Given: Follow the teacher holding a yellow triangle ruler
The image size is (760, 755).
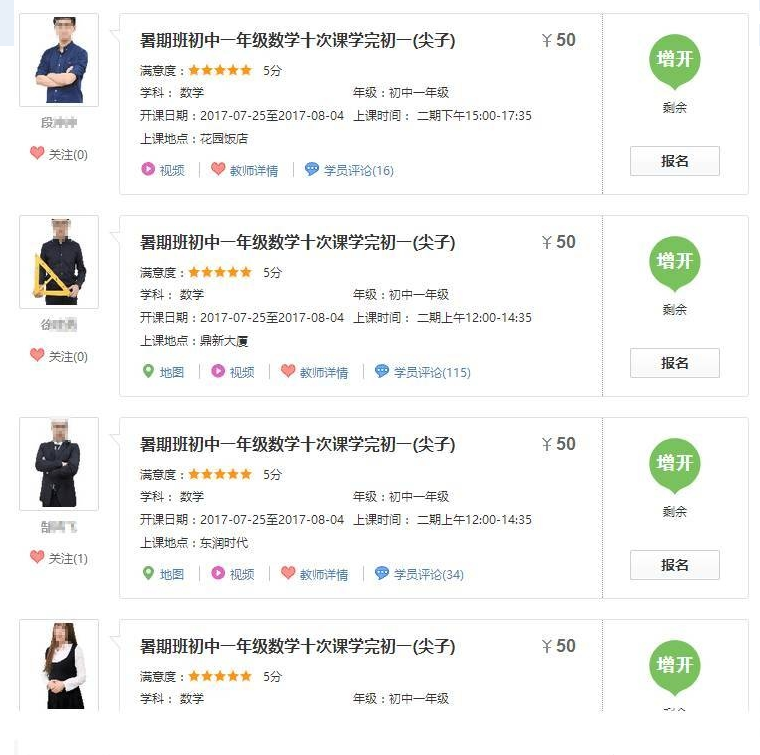Looking at the screenshot, I should pyautogui.click(x=59, y=356).
